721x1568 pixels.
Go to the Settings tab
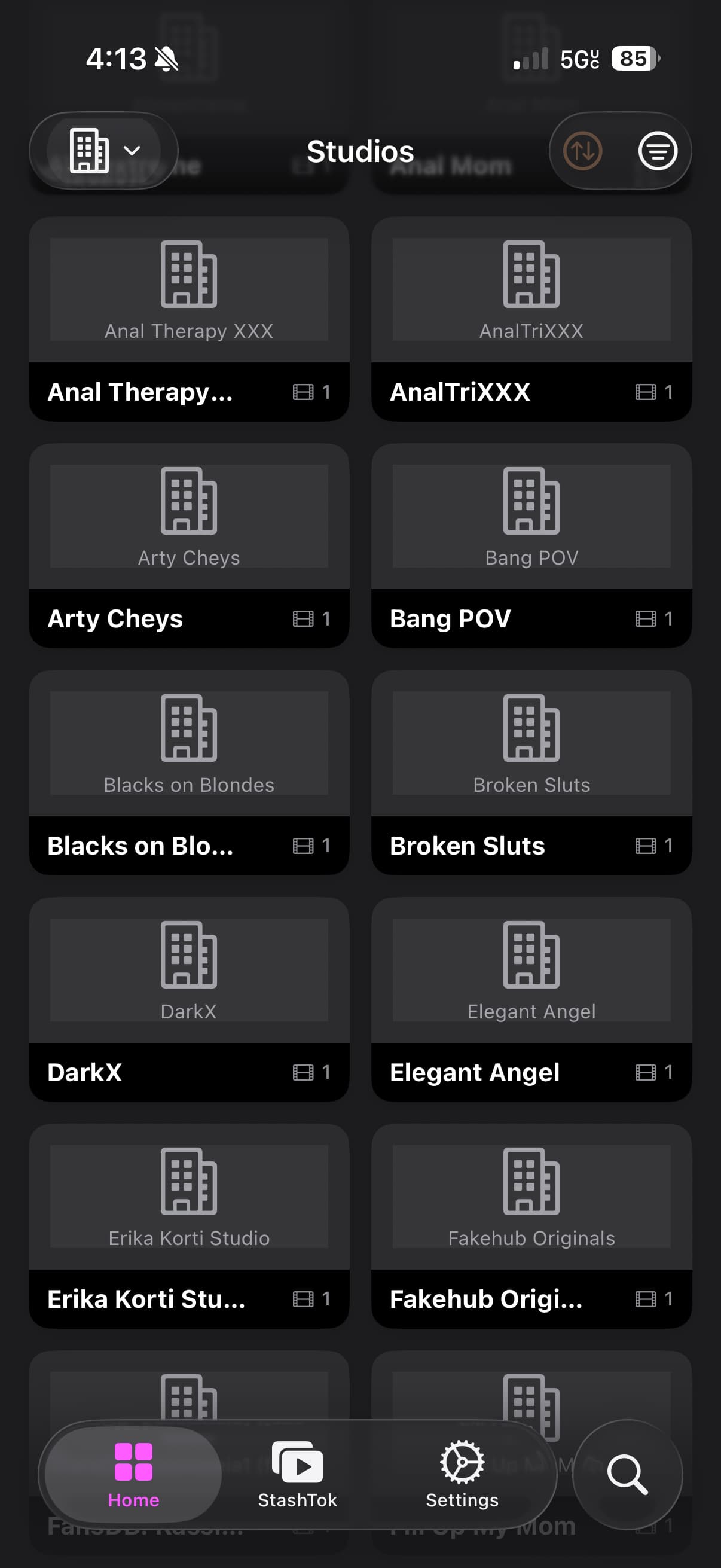tap(462, 1474)
